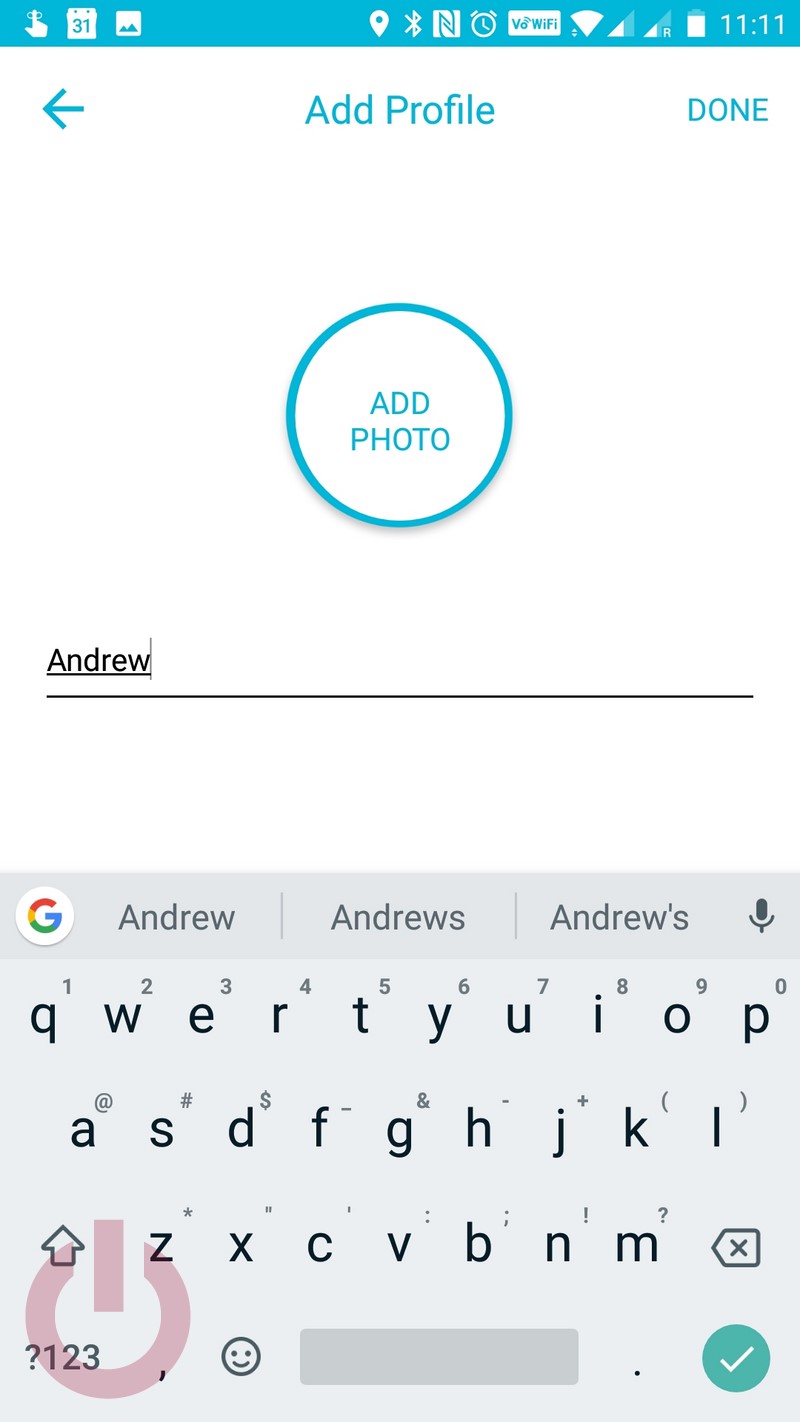This screenshot has width=800, height=1422.
Task: Tap DONE to save the profile
Action: coord(727,110)
